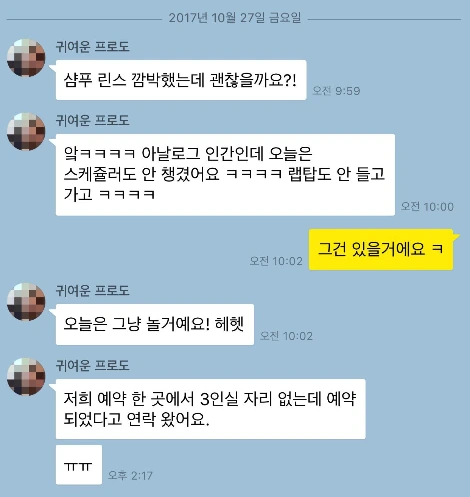Image resolution: width=470 pixels, height=497 pixels.
Task: View profile from avatar by 3인실 예약 message
Action: tap(26, 377)
